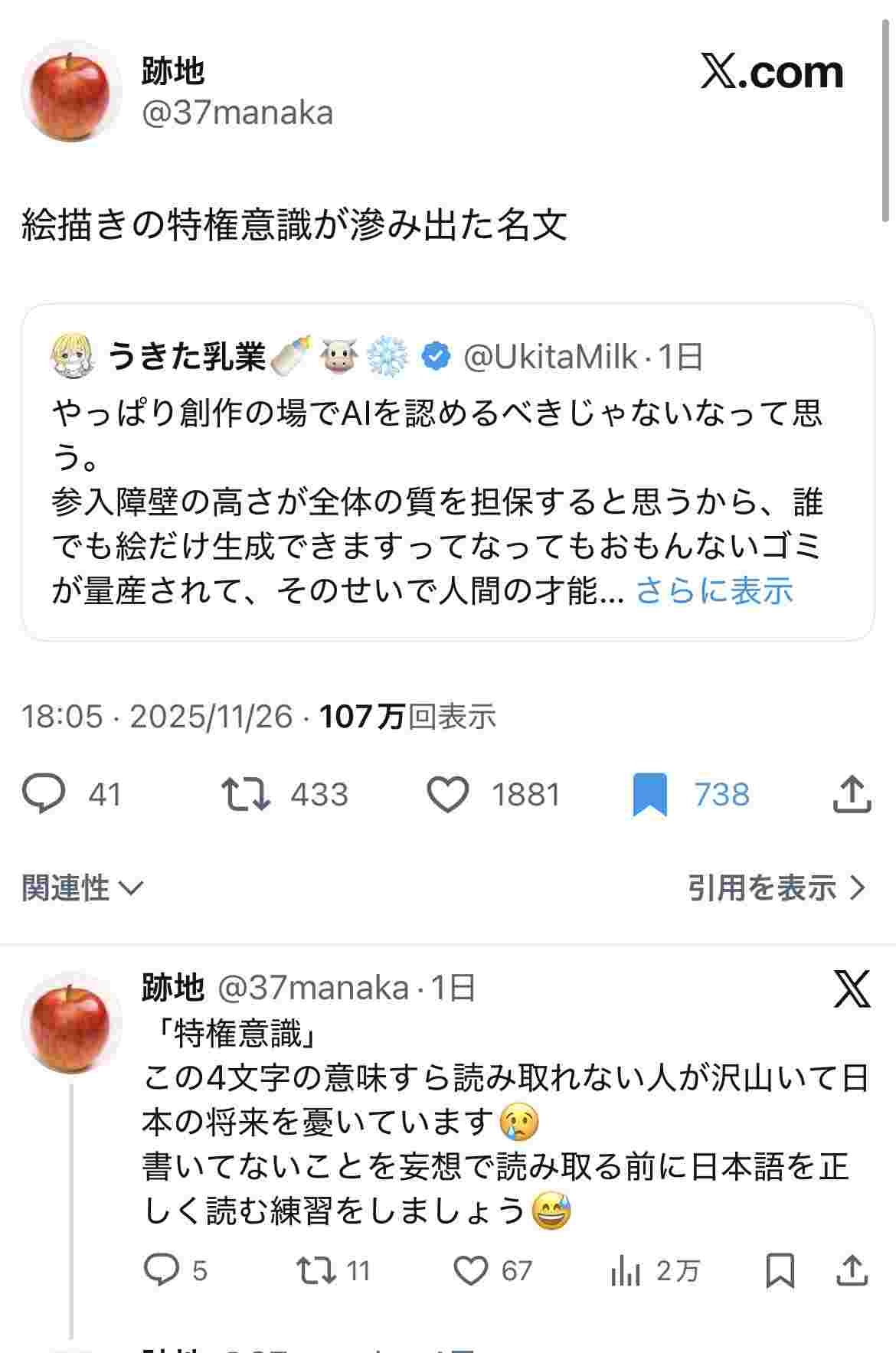The width and height of the screenshot is (896, 1353).
Task: Share the 「特権意識」 follow-up post
Action: (852, 1271)
